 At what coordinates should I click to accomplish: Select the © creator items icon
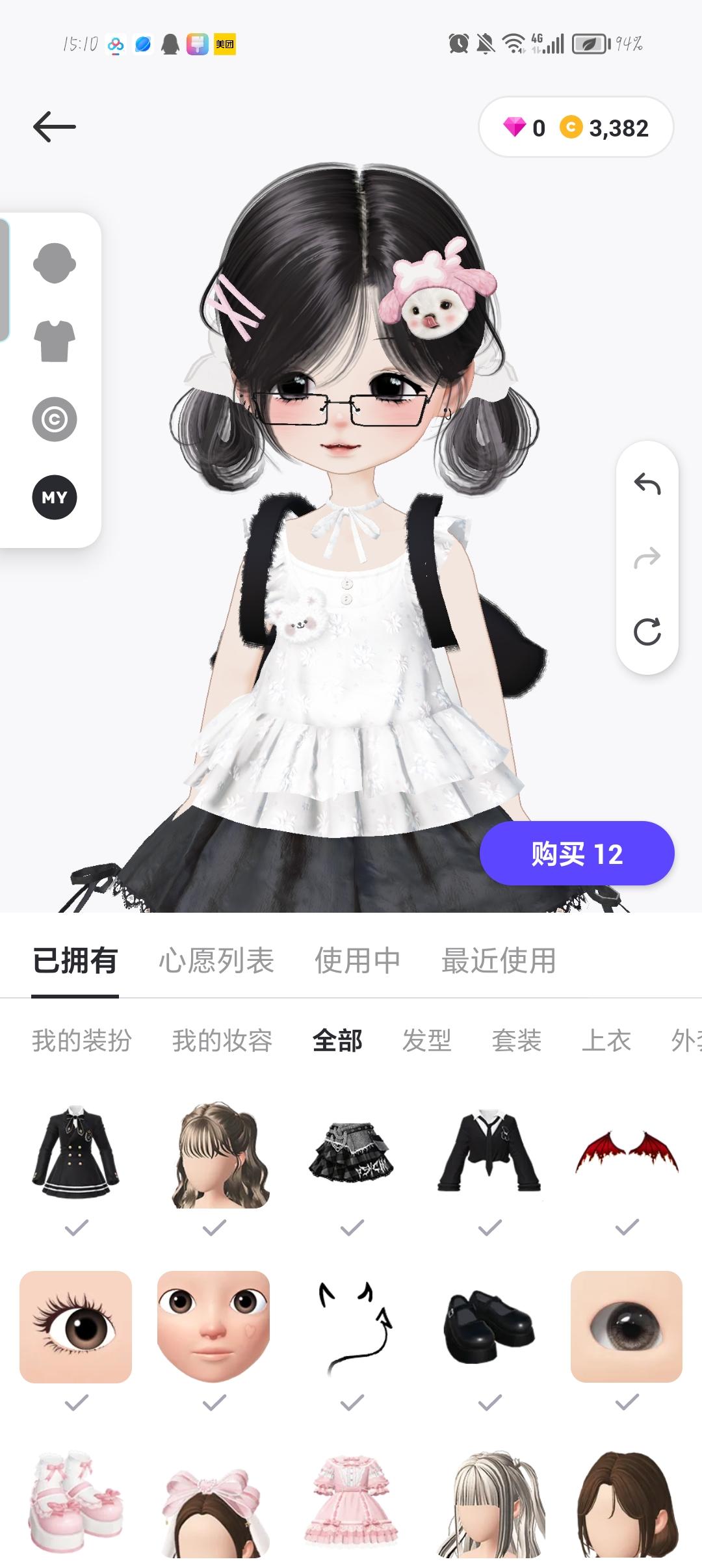pyautogui.click(x=55, y=419)
